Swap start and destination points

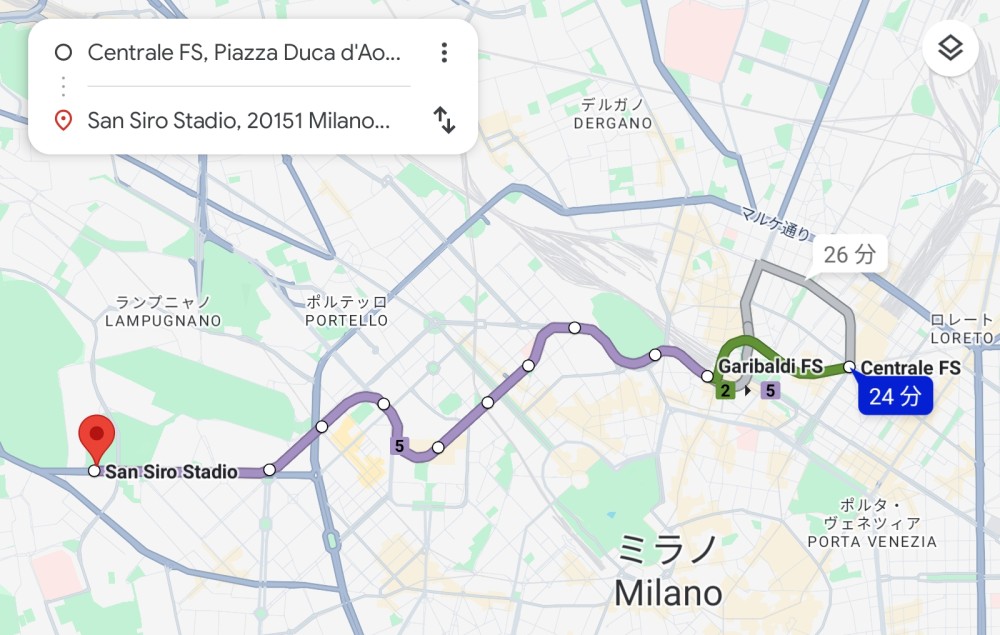click(x=444, y=121)
